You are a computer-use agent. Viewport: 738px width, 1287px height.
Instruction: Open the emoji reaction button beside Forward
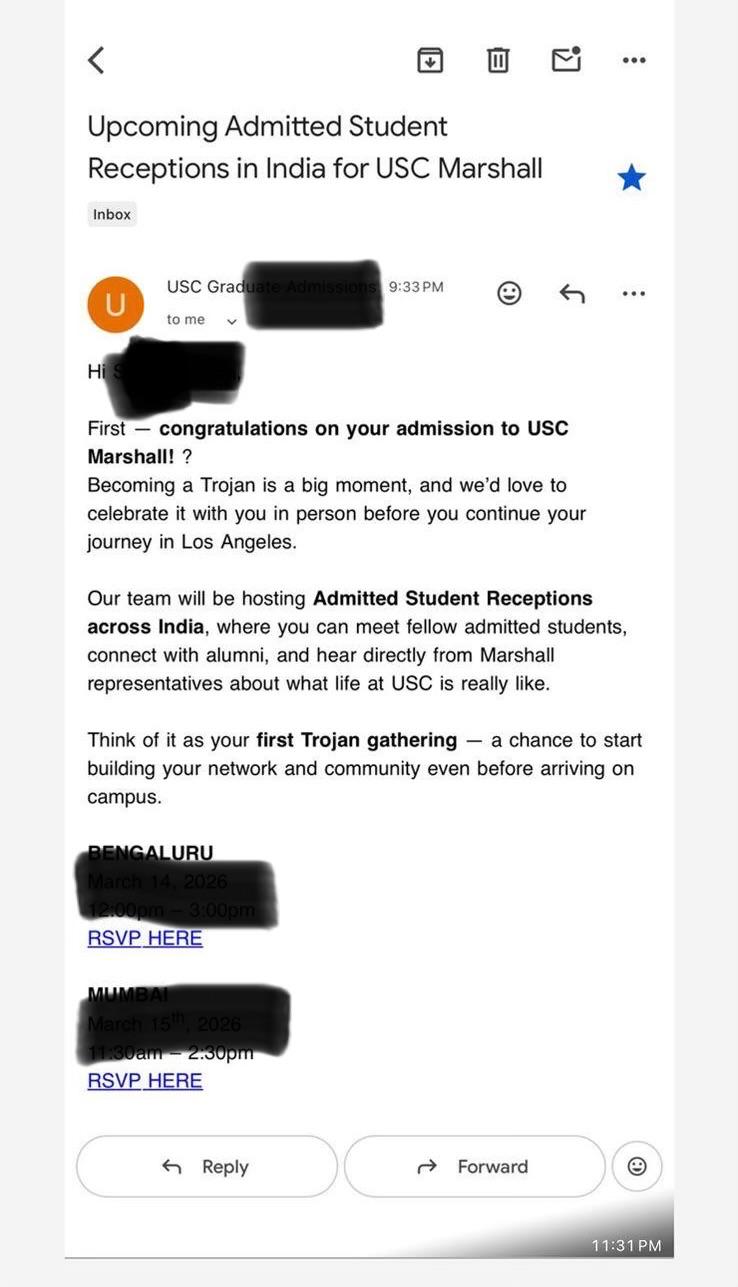tap(637, 1166)
